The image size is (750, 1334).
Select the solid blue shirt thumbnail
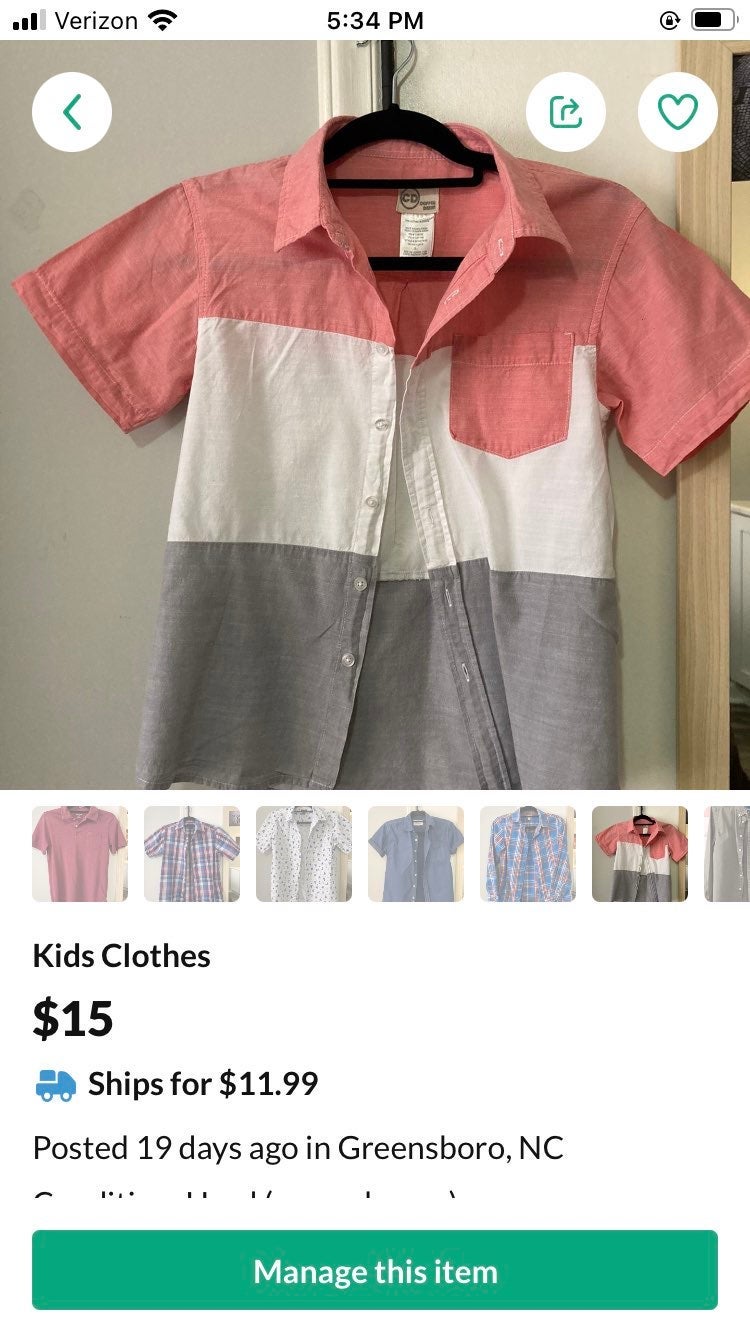(416, 854)
